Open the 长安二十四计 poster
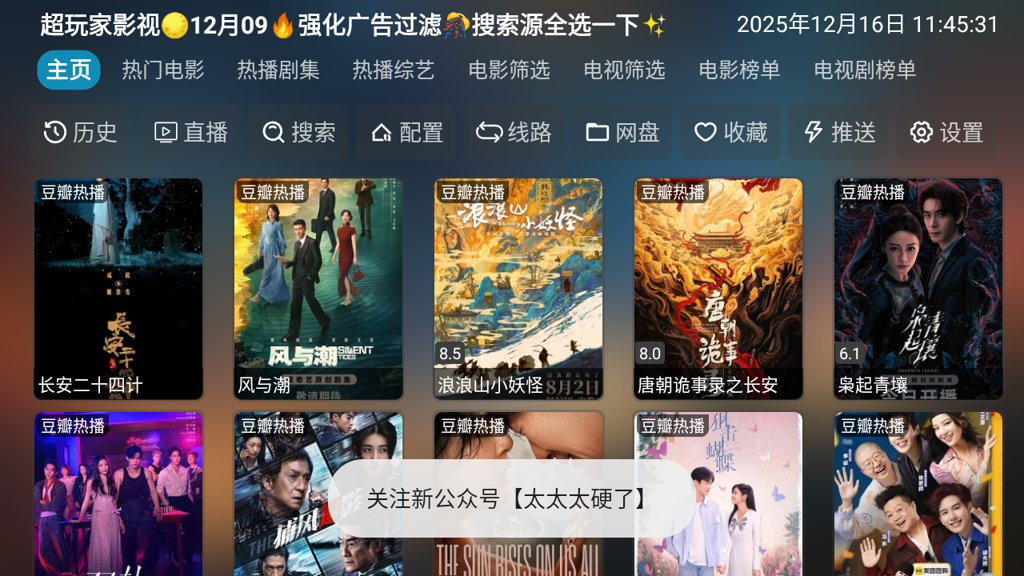The image size is (1024, 576). click(x=118, y=288)
